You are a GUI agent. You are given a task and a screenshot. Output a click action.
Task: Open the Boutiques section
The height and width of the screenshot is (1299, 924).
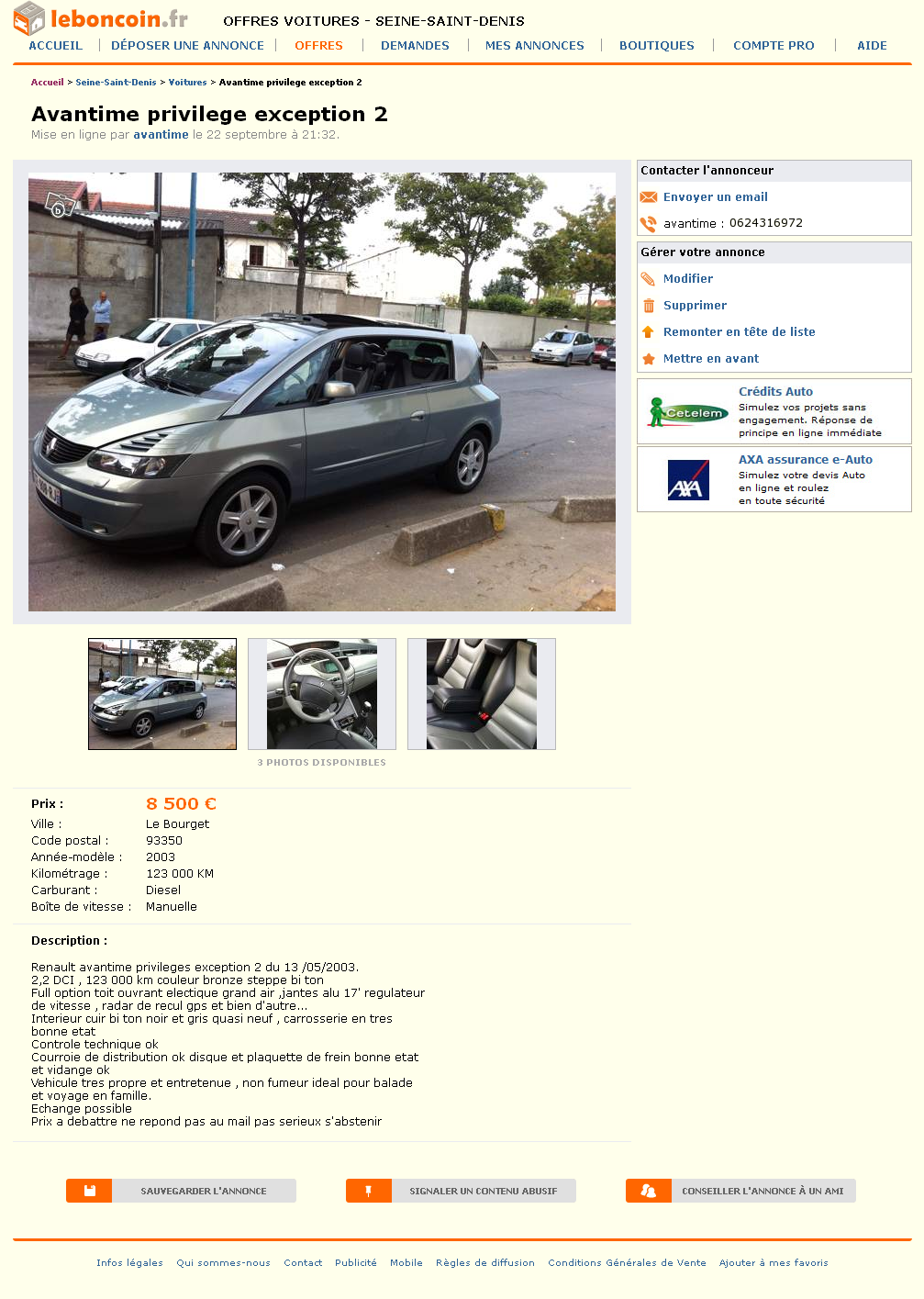656,45
